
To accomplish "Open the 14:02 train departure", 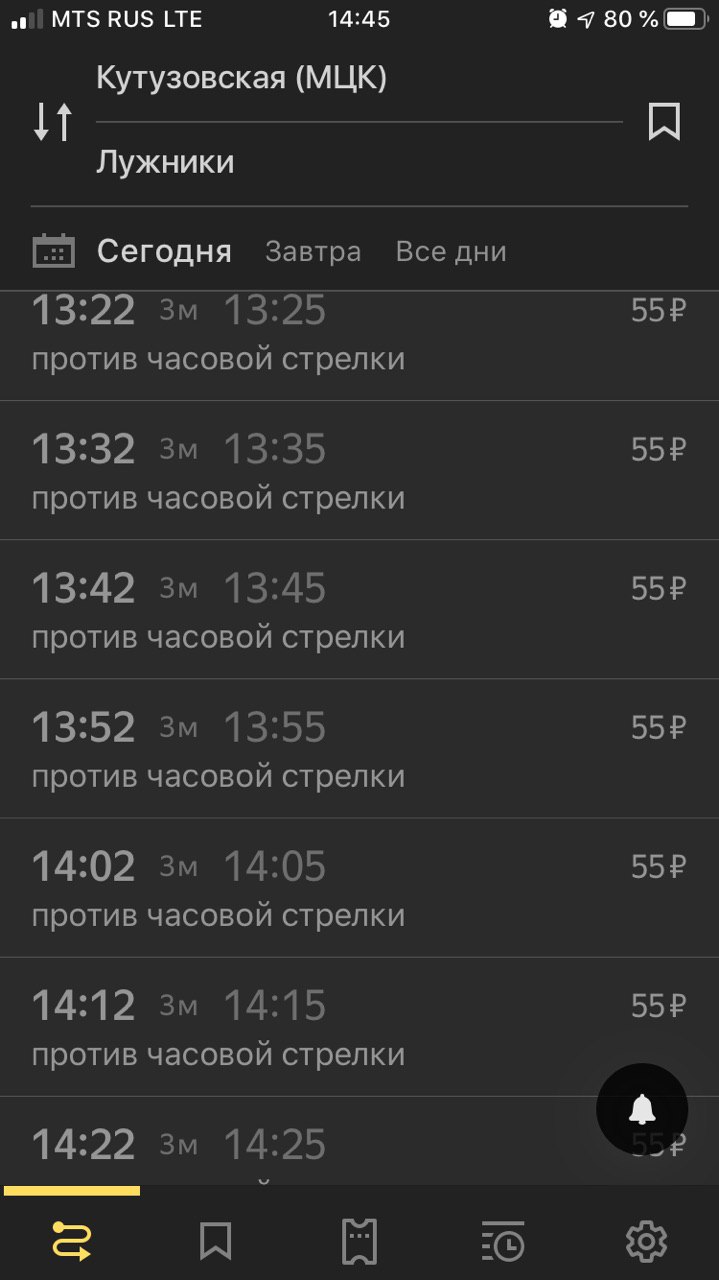I will (x=359, y=888).
